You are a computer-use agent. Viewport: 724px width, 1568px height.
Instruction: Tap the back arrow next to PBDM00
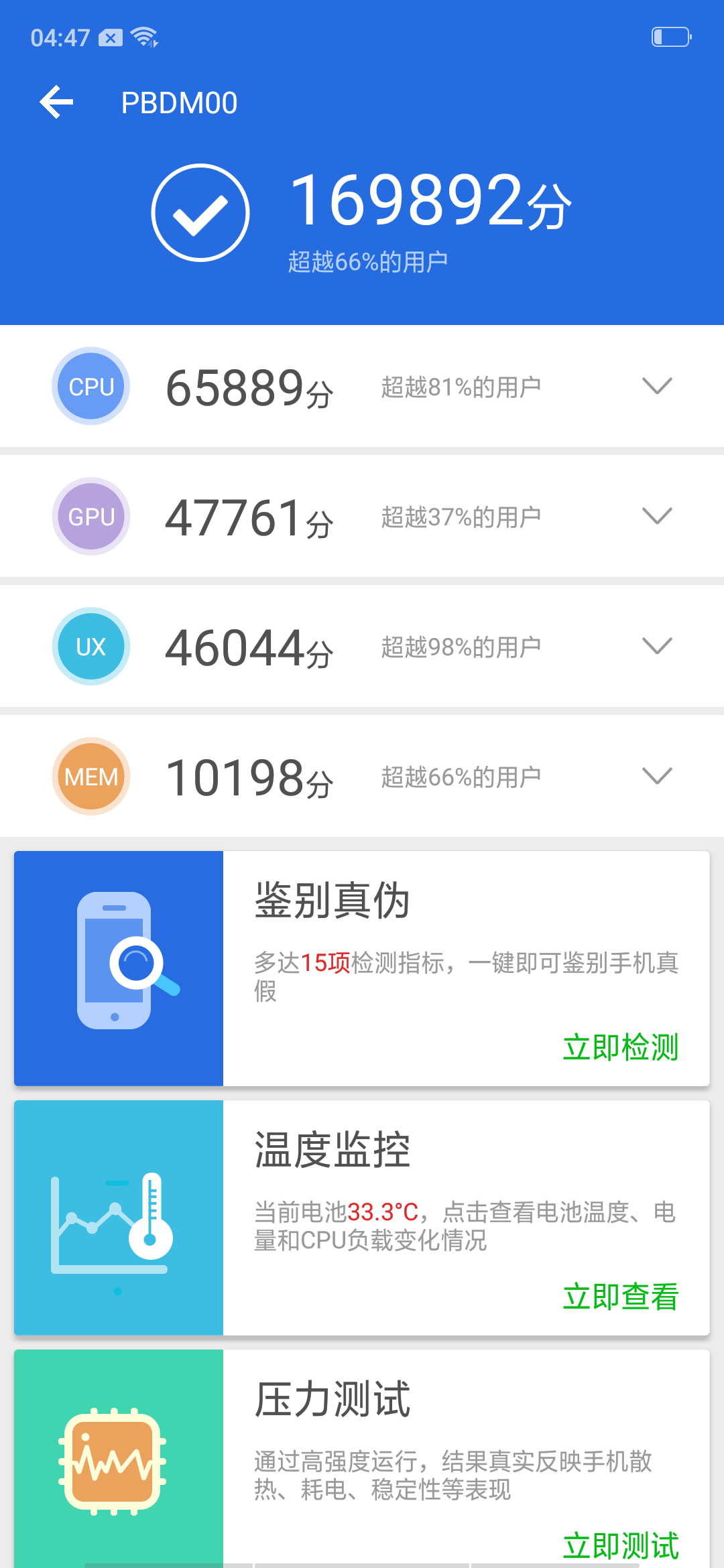click(x=57, y=102)
